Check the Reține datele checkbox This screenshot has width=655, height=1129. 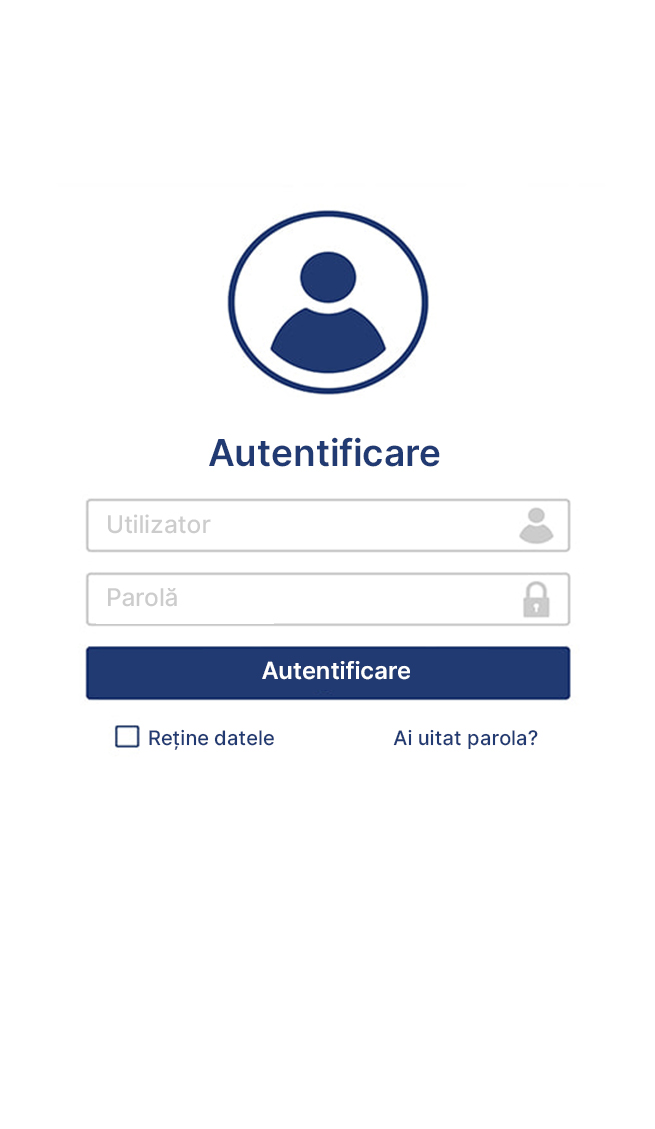pyautogui.click(x=127, y=737)
